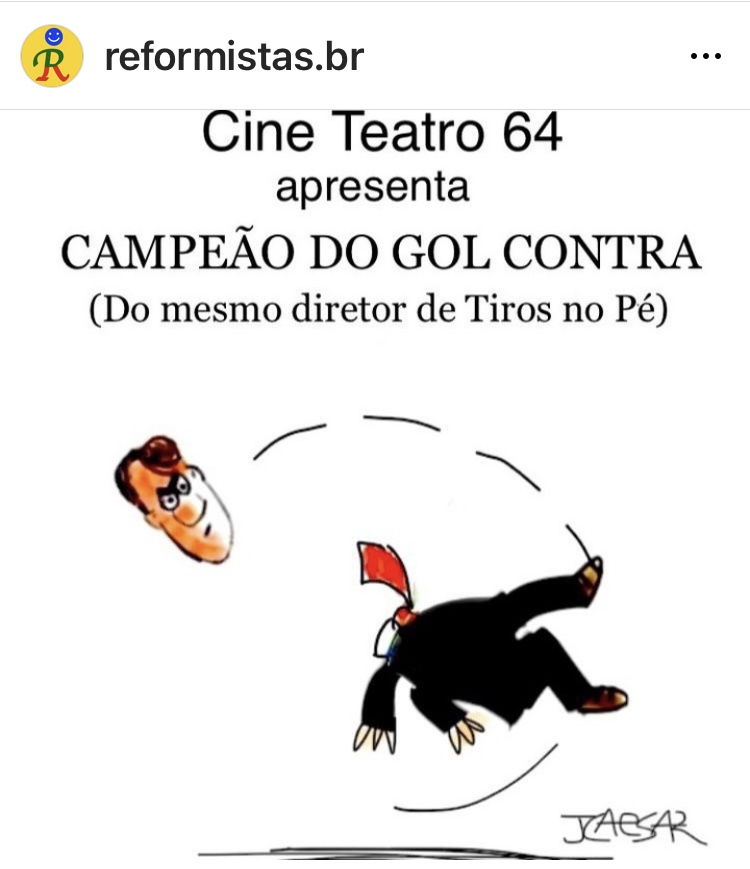
Task: Open the reformistas.br profile avatar
Action: [x=51, y=57]
